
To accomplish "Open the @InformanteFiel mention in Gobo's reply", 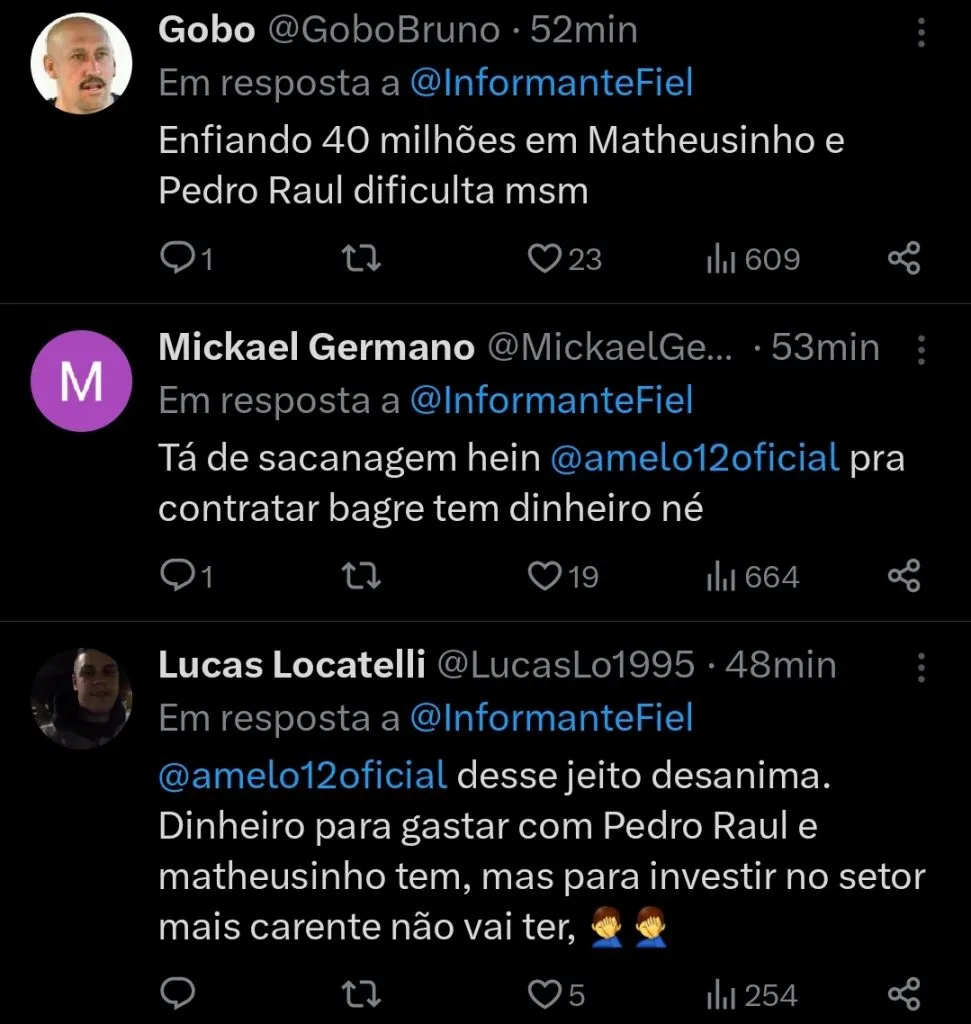I will click(x=553, y=82).
